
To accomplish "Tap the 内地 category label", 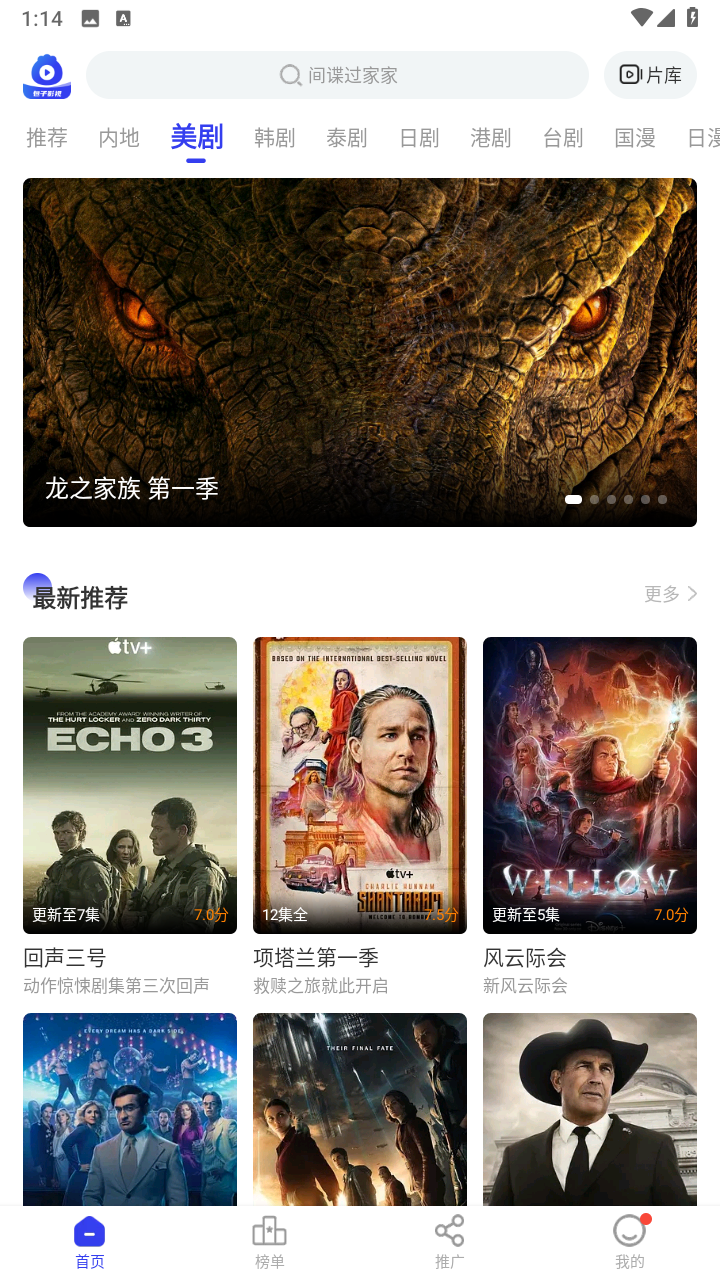I will [118, 138].
